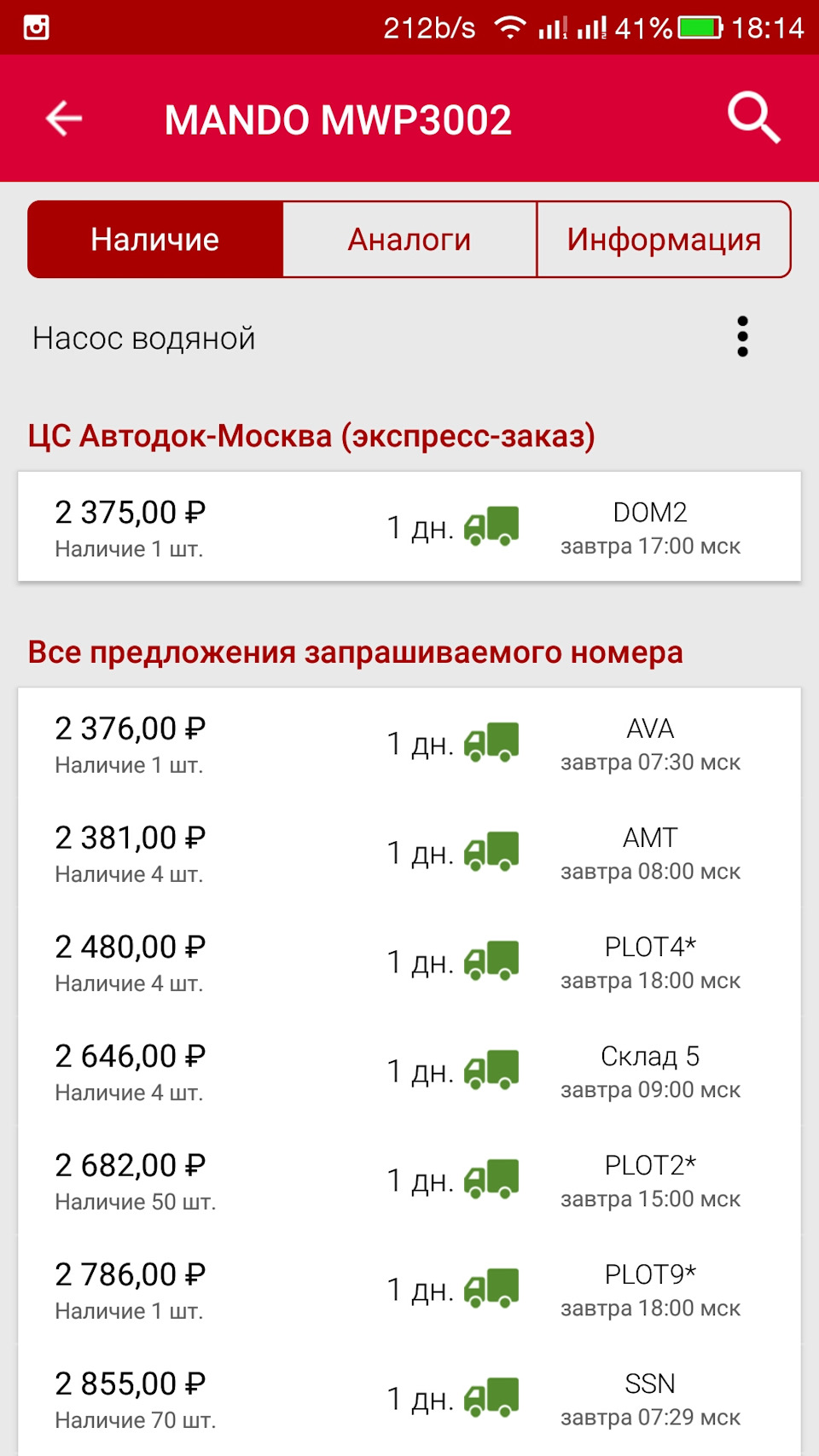Select the Наличие tab
This screenshot has width=819, height=1456.
click(154, 239)
